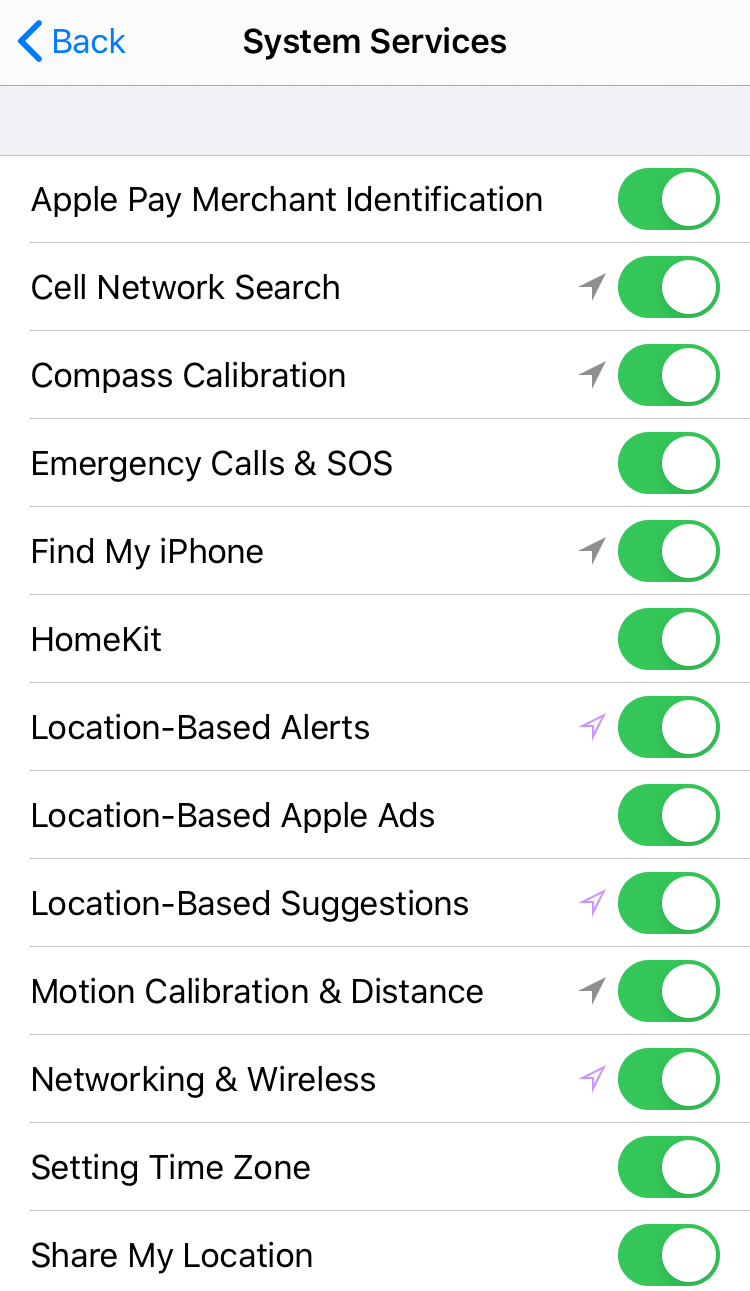Toggle Share My Location off

pos(668,1255)
